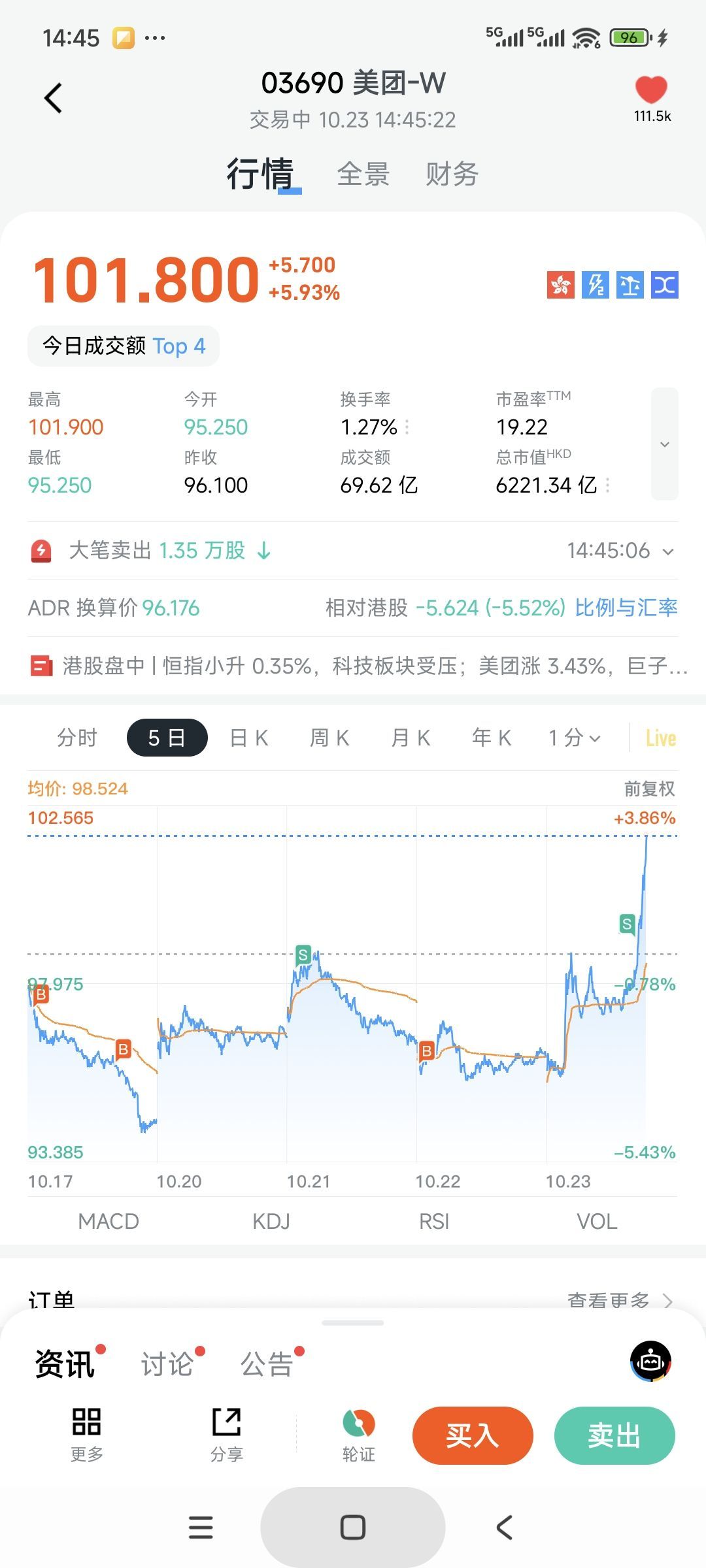This screenshot has height=1568, width=706.
Task: Switch to the 全景 tab
Action: (x=363, y=174)
